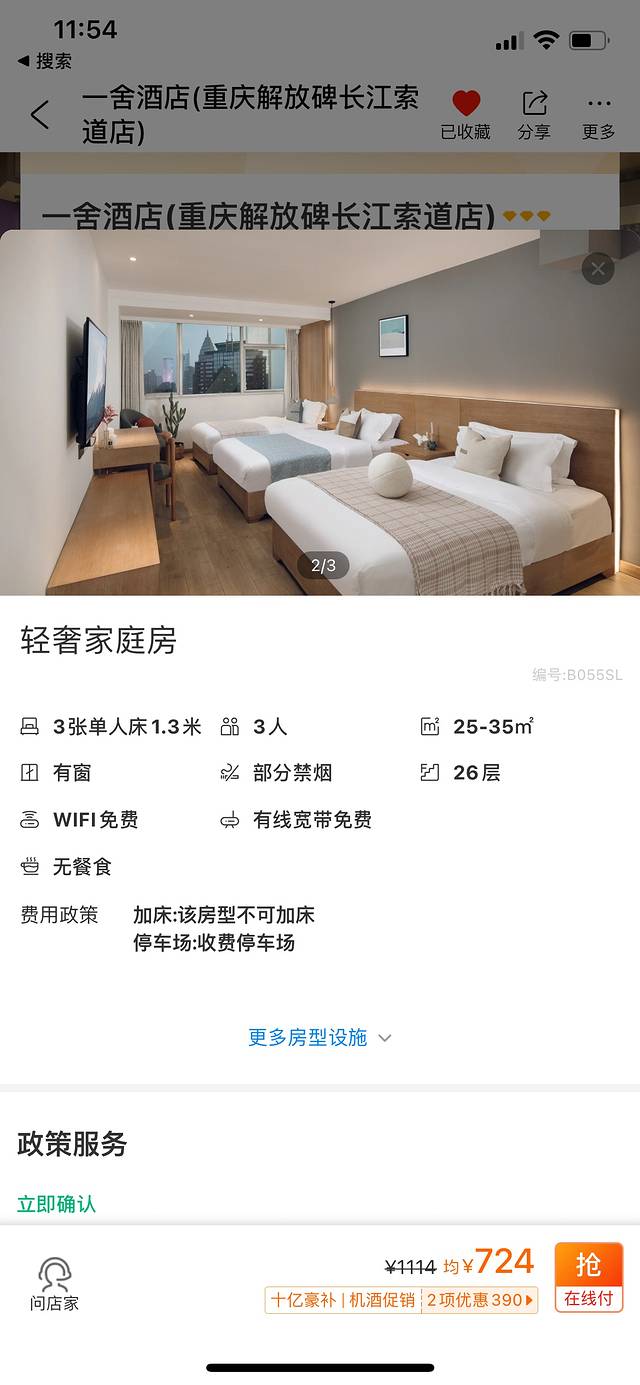Remove hotel from favorites via heart icon
This screenshot has width=640, height=1385.
click(x=466, y=114)
